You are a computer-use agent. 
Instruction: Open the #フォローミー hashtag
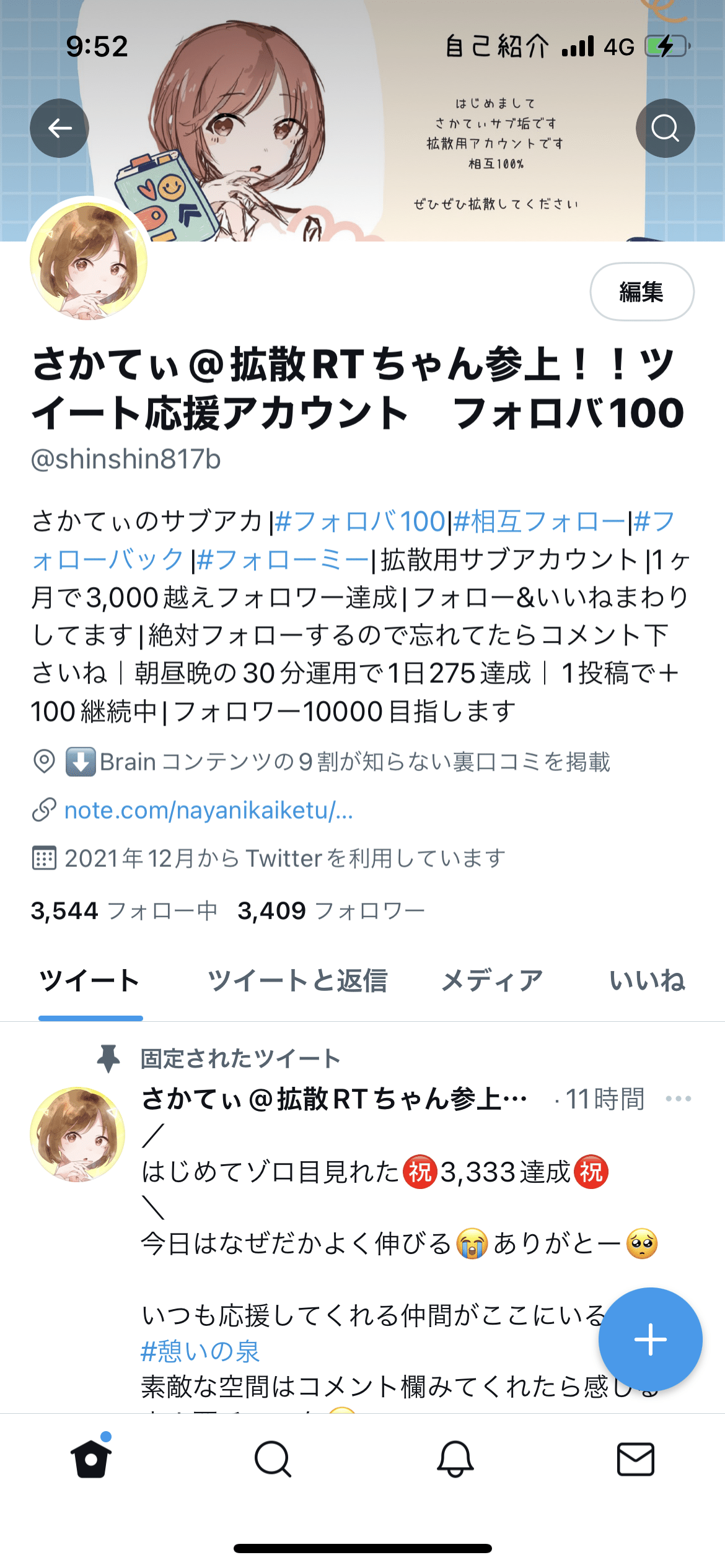[284, 560]
